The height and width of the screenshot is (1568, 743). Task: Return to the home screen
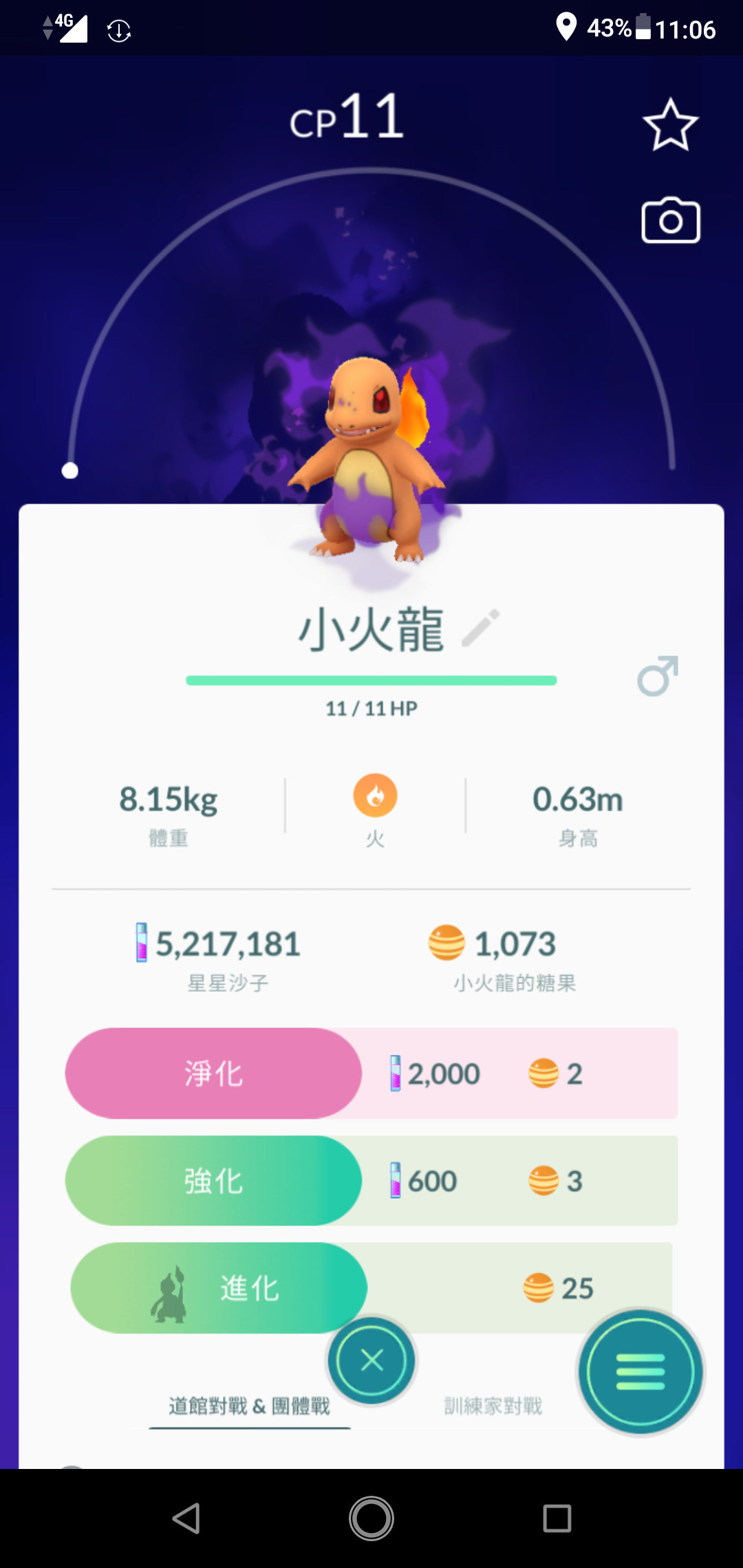tap(371, 1518)
